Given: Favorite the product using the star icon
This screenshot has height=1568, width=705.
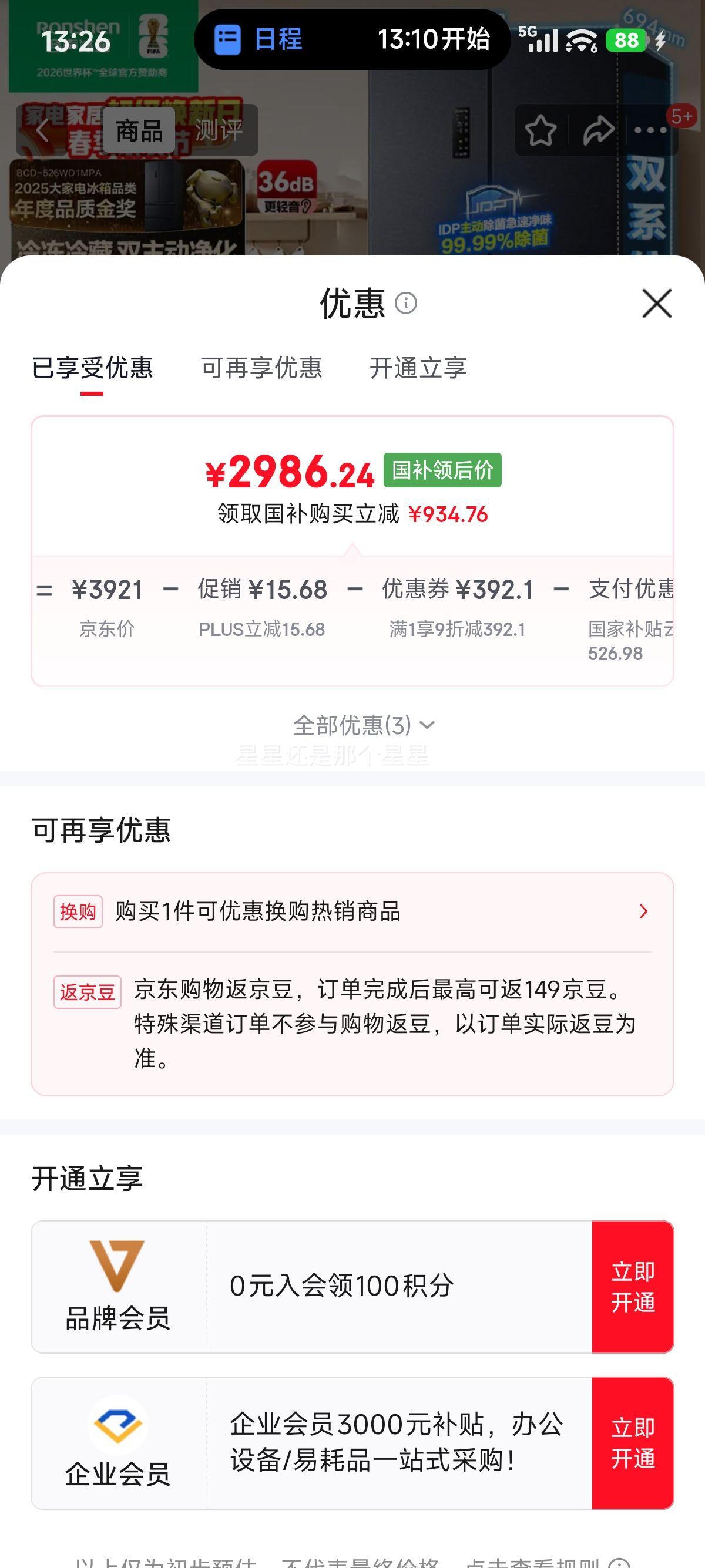Looking at the screenshot, I should click(541, 130).
